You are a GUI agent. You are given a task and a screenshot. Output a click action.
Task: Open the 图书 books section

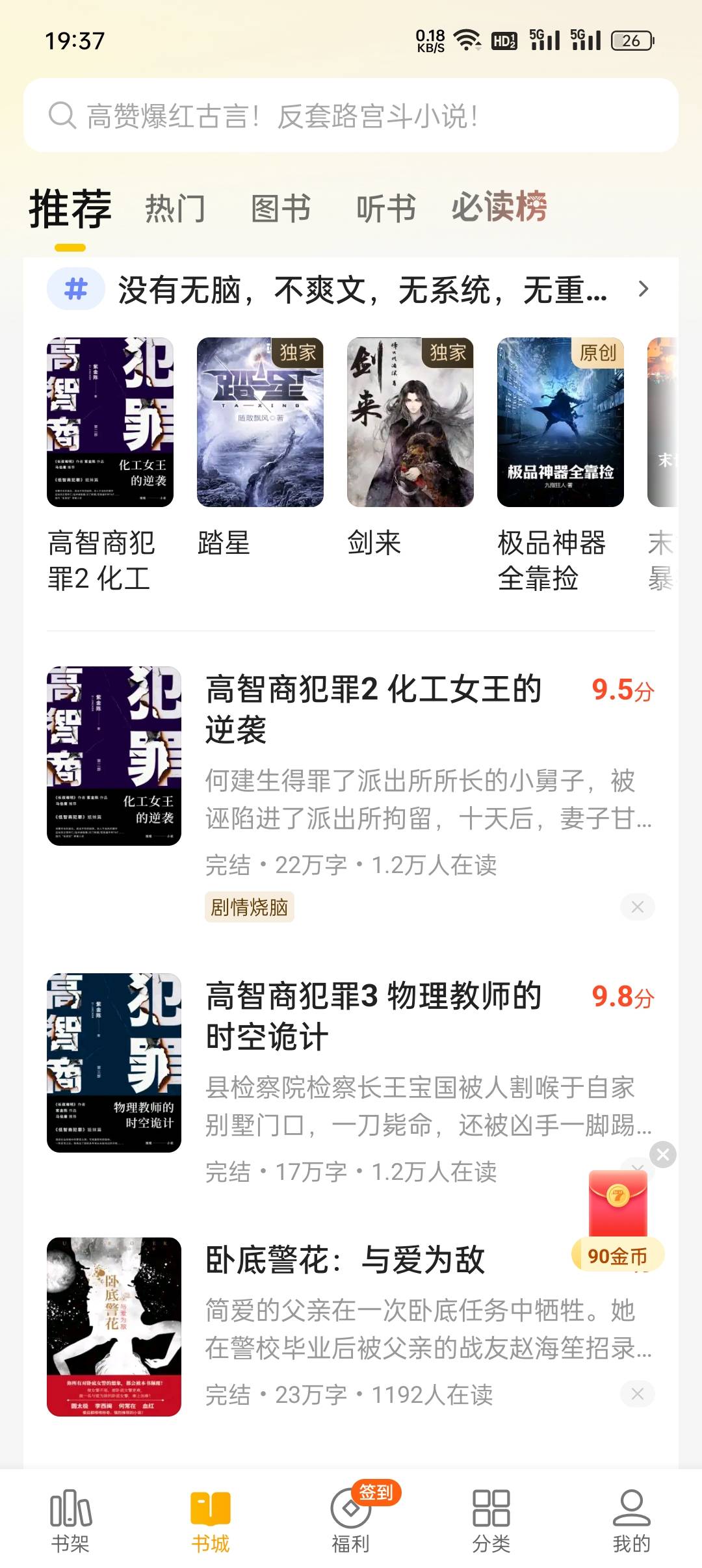point(281,208)
